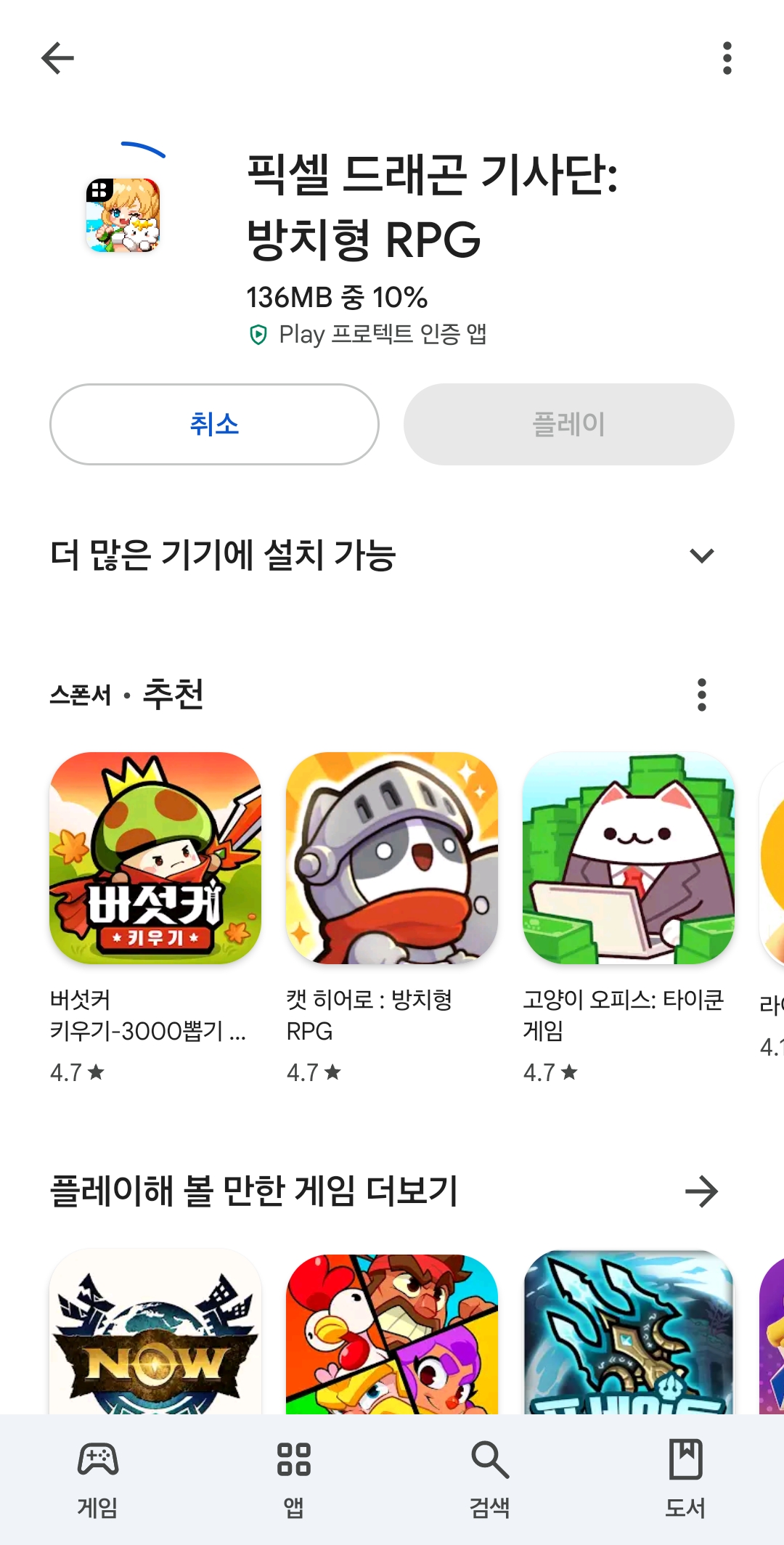This screenshot has width=784, height=1545.
Task: Open options menu next to 스폰서 추천
Action: (701, 695)
